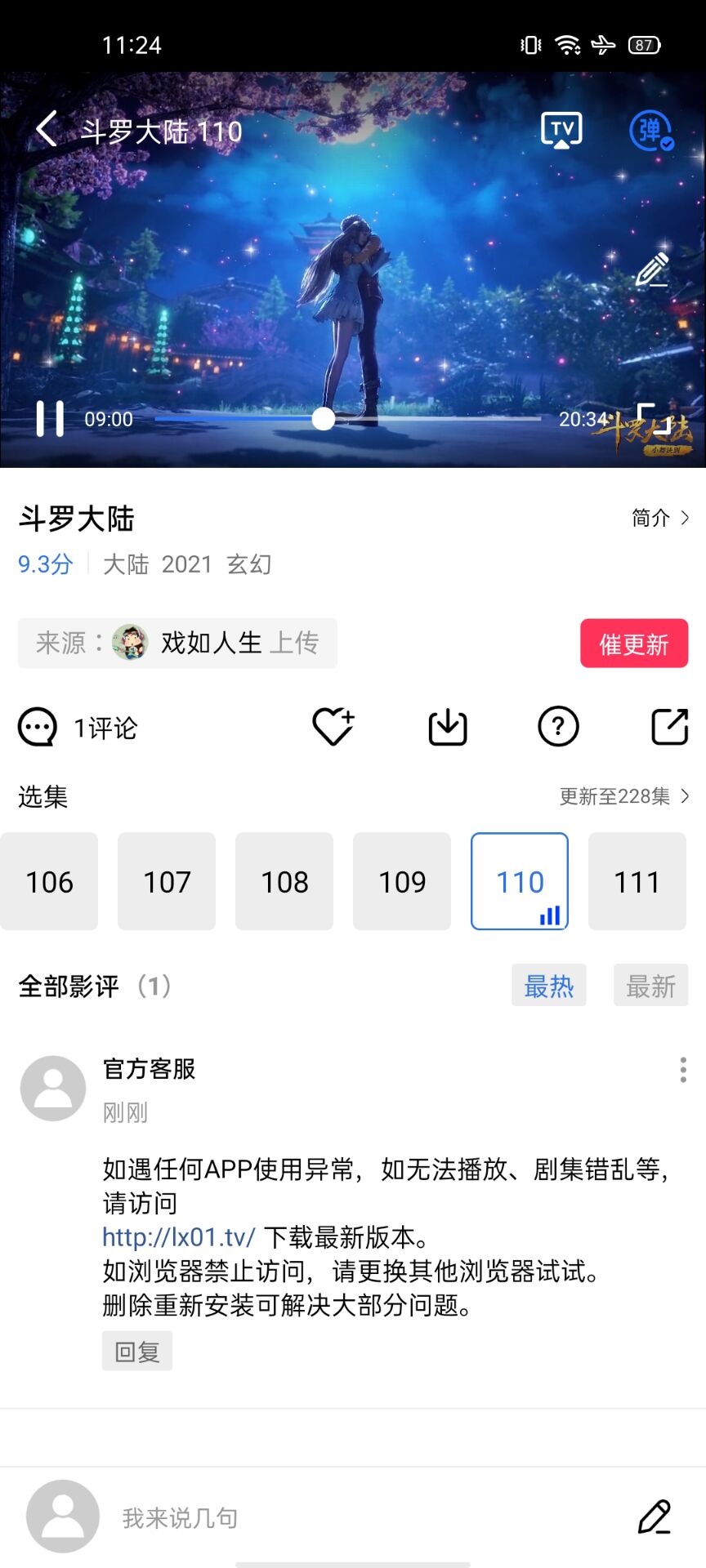Viewport: 706px width, 1568px height.
Task: Go back from the video player
Action: click(x=47, y=130)
